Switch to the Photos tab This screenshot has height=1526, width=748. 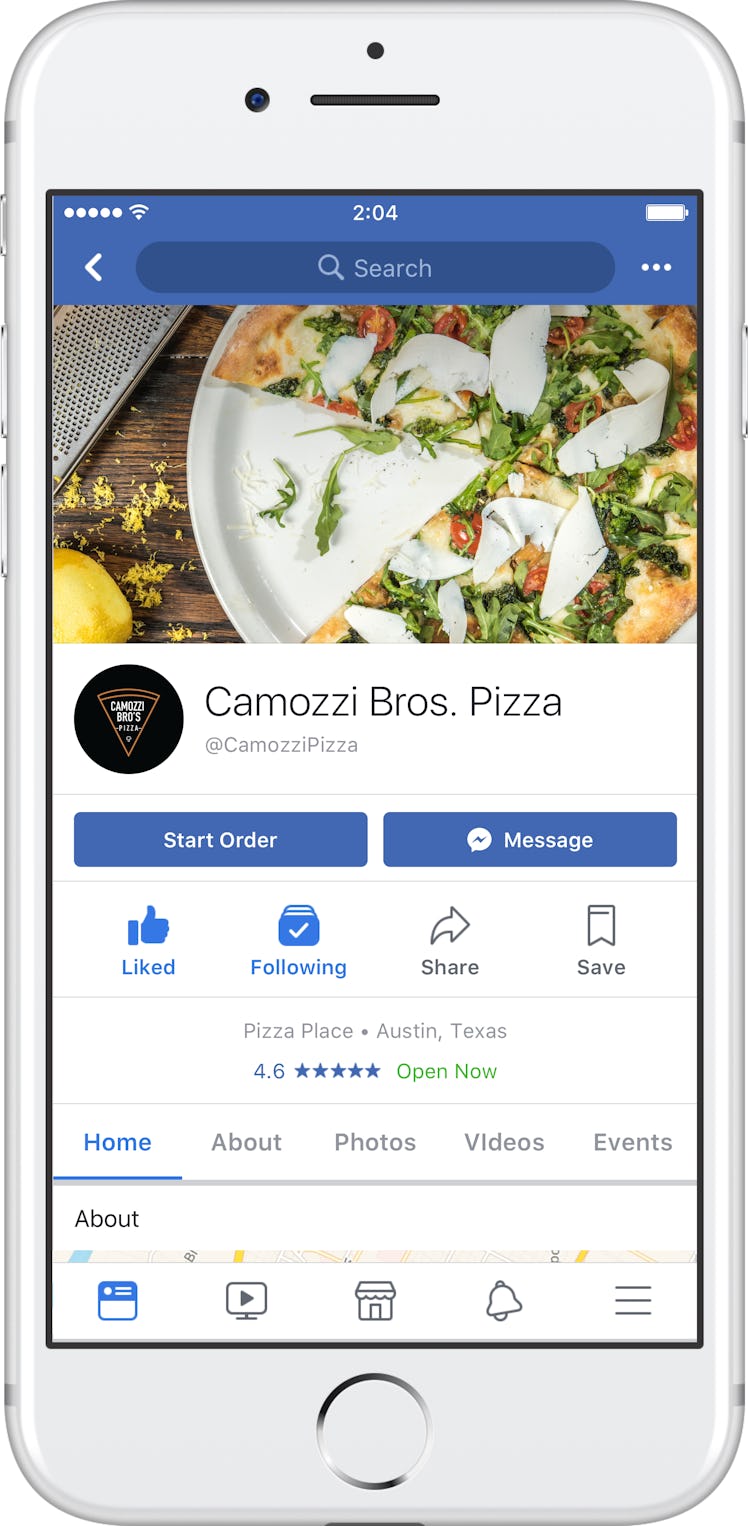375,1142
